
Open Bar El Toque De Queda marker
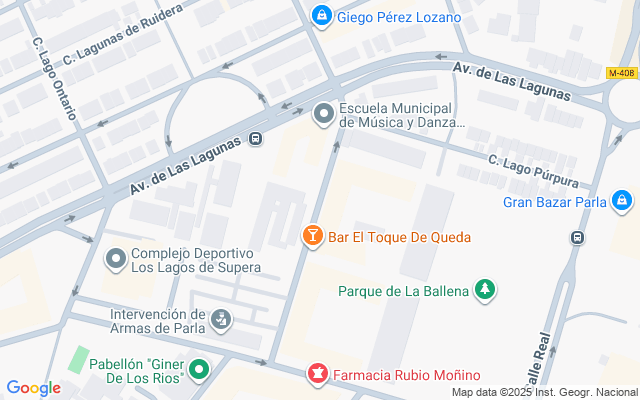(x=312, y=236)
